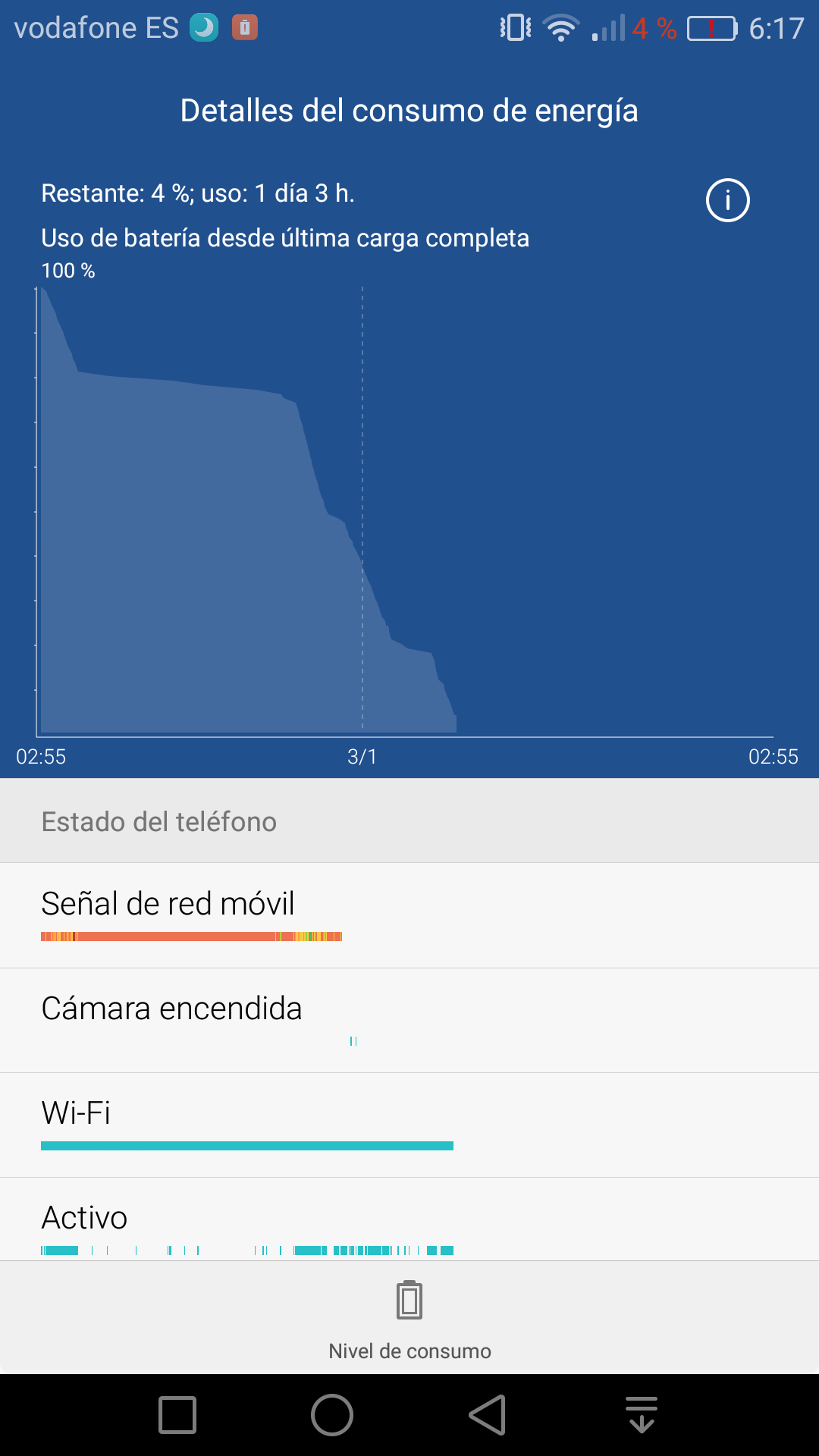This screenshot has width=819, height=1456.
Task: Open Nivel de consumo
Action: (409, 1318)
